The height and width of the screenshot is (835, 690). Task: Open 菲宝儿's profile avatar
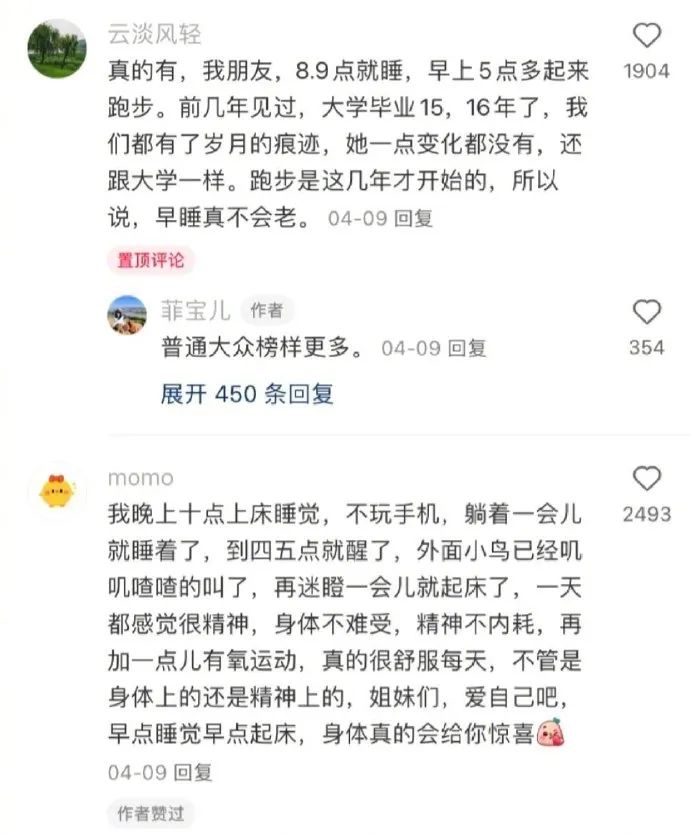click(127, 314)
